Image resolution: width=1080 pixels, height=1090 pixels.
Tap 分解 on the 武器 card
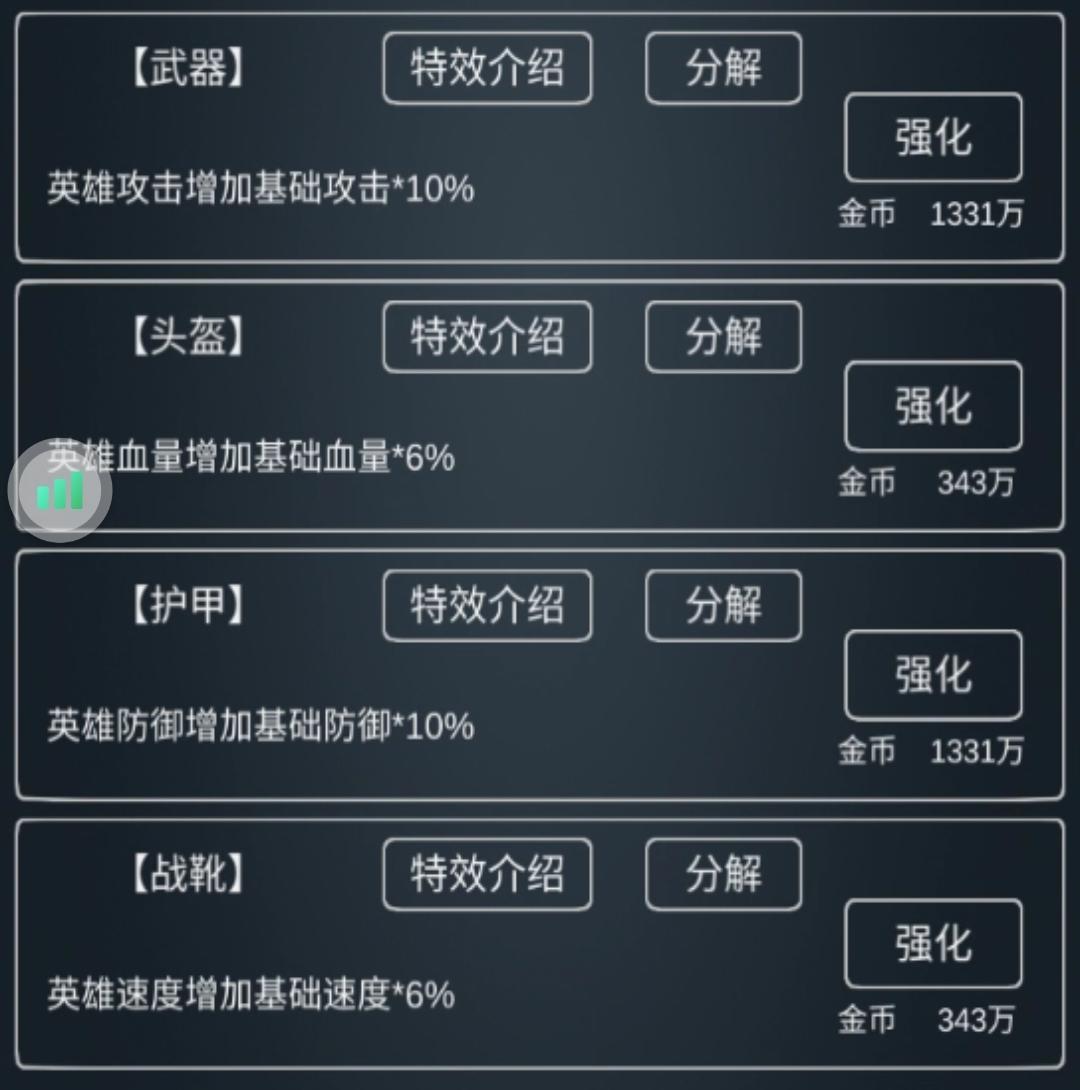pyautogui.click(x=723, y=68)
